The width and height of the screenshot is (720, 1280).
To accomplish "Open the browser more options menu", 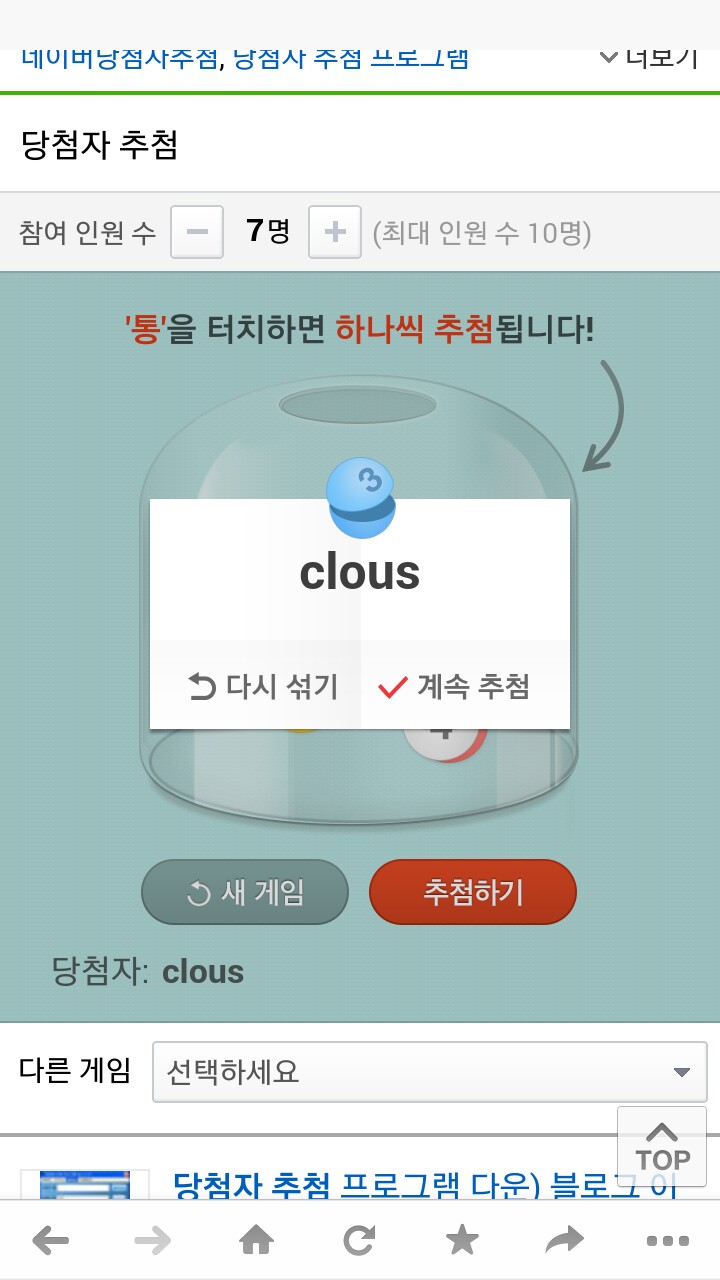I will pyautogui.click(x=667, y=1241).
